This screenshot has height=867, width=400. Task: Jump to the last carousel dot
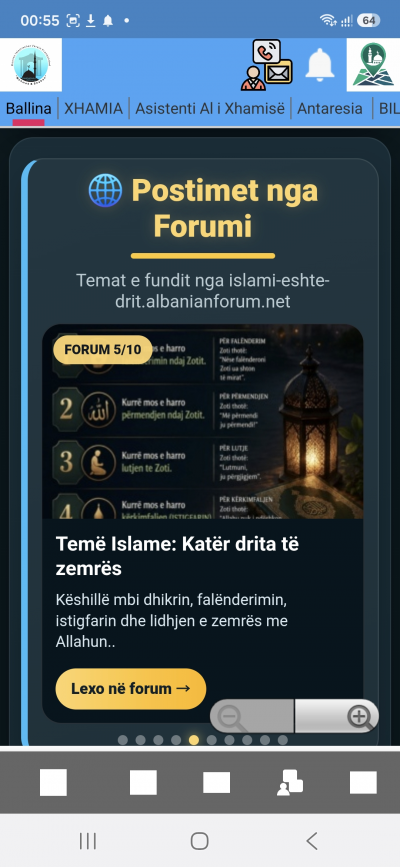(283, 740)
